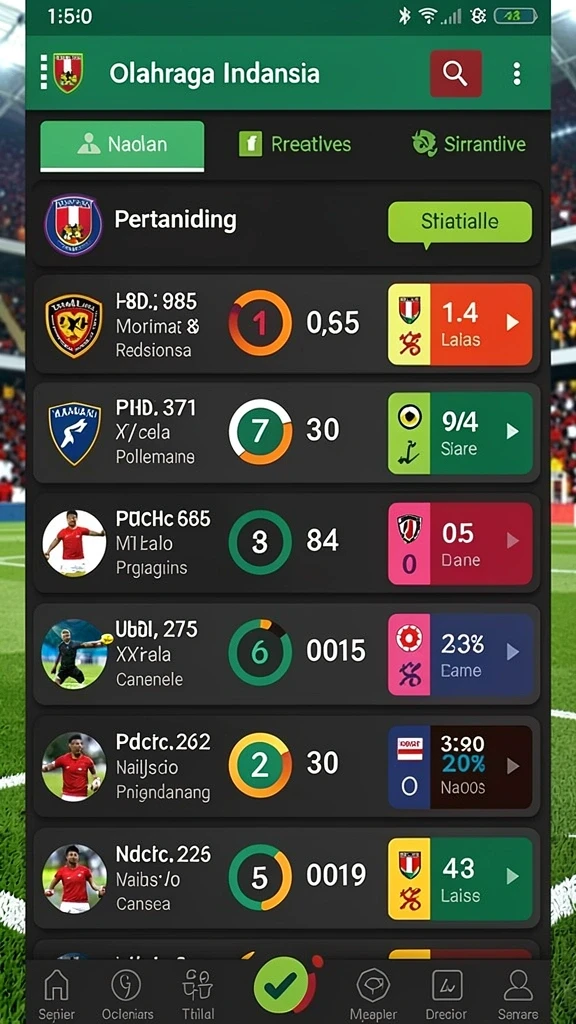Tap the 9/4 Siare button
The image size is (576, 1024).
460,433
